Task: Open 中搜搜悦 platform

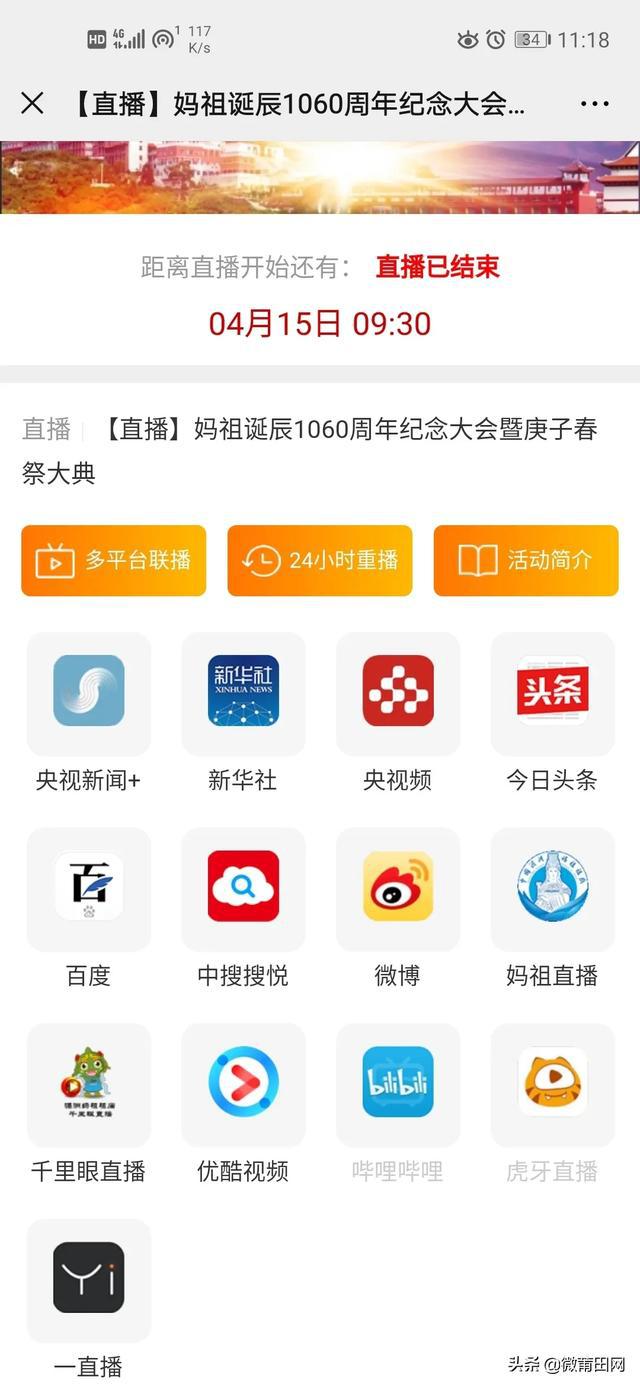Action: [x=243, y=908]
